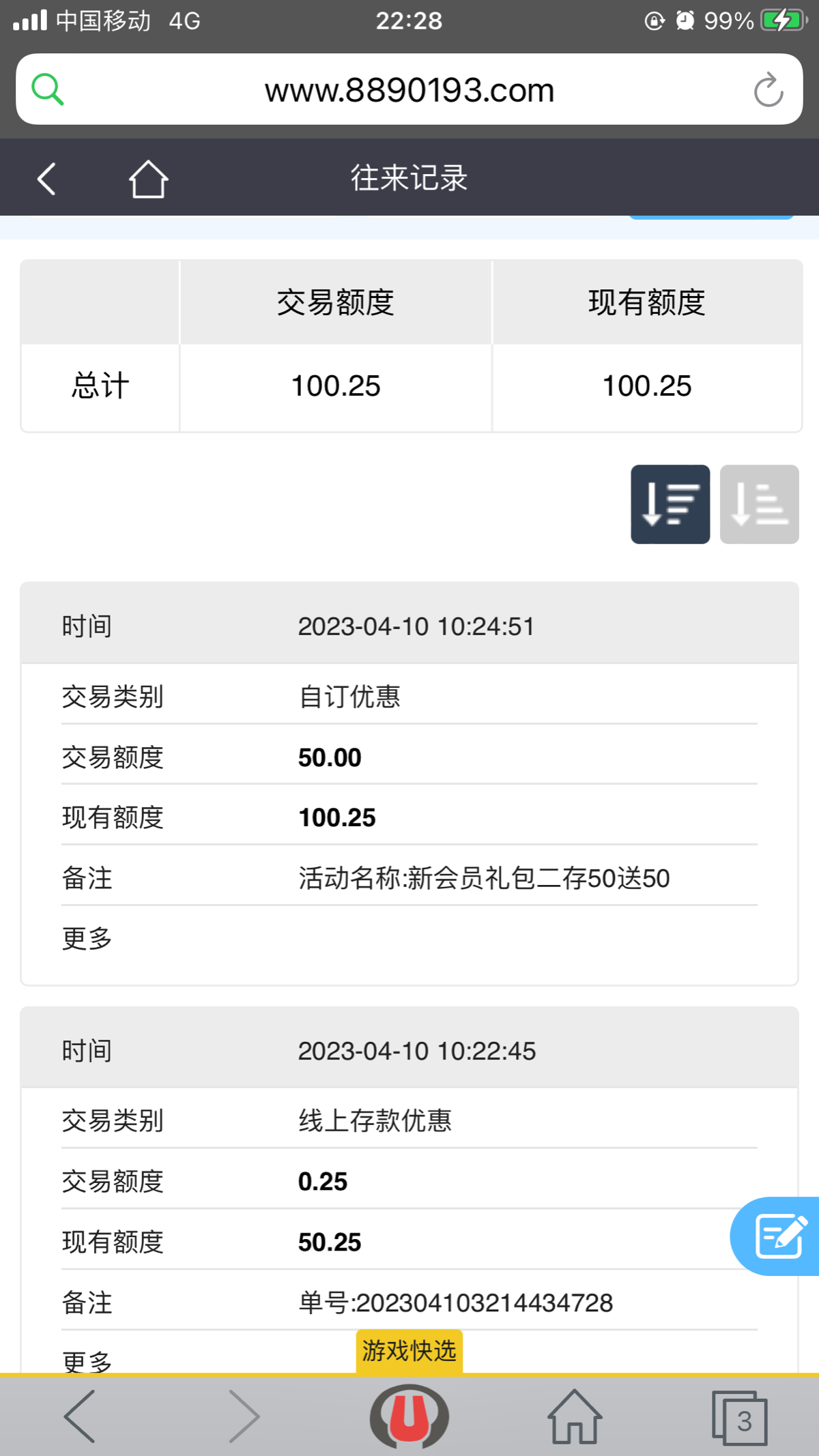Screen dimensions: 819x1456
Task: Open the browser center U menu
Action: 409,1416
